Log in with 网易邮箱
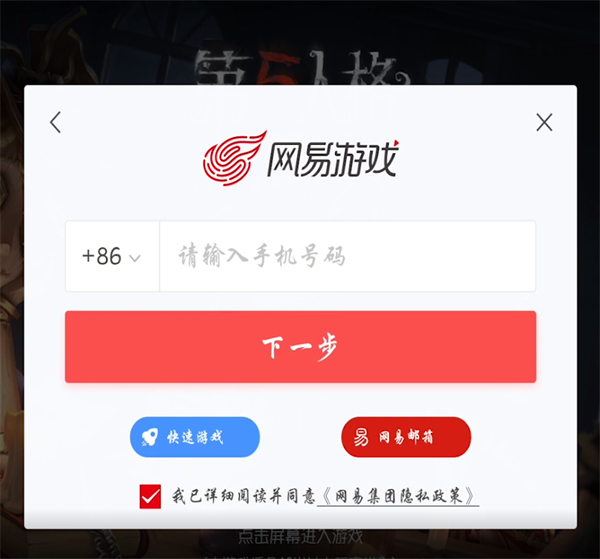 tap(406, 437)
